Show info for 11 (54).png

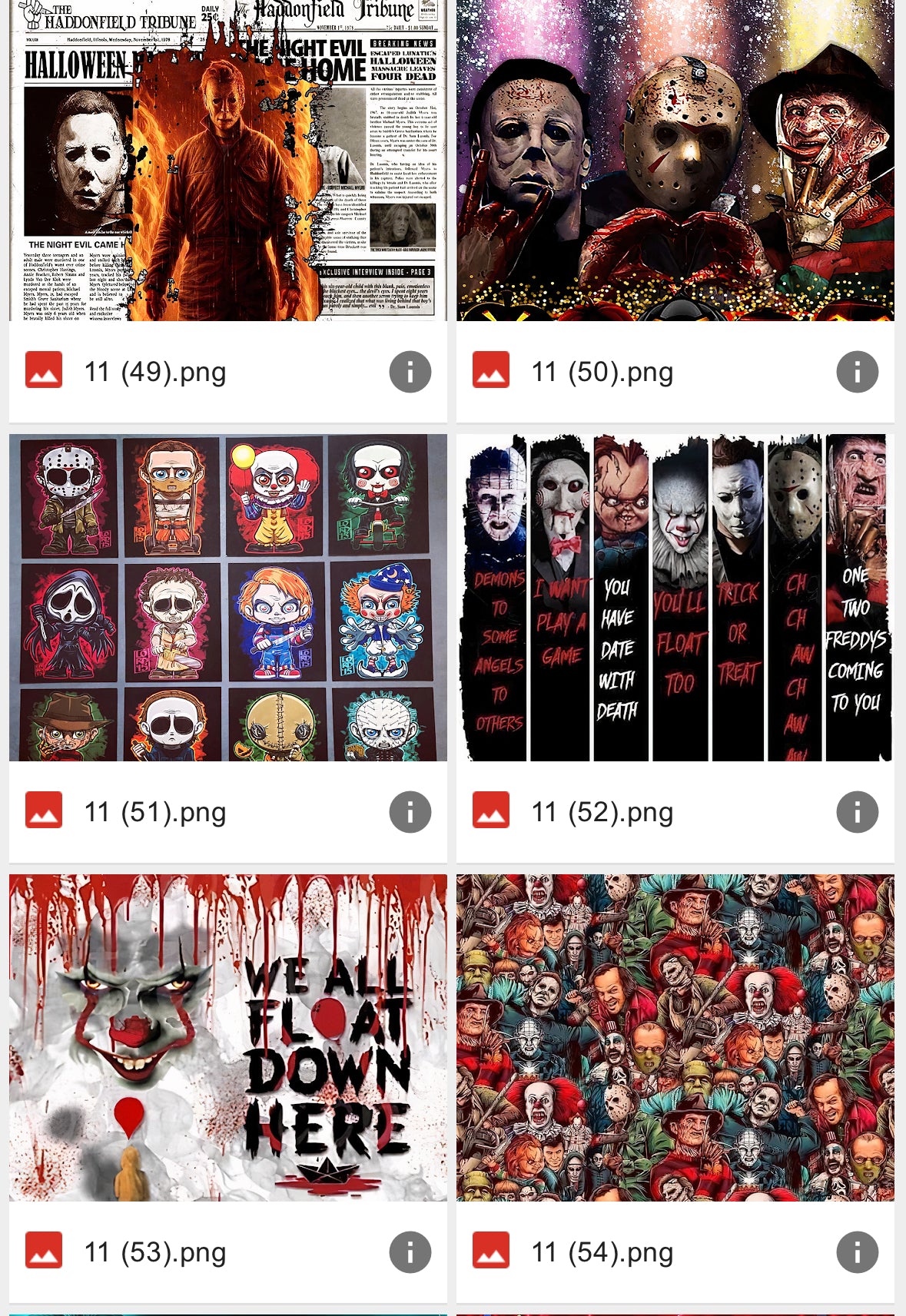point(857,1252)
